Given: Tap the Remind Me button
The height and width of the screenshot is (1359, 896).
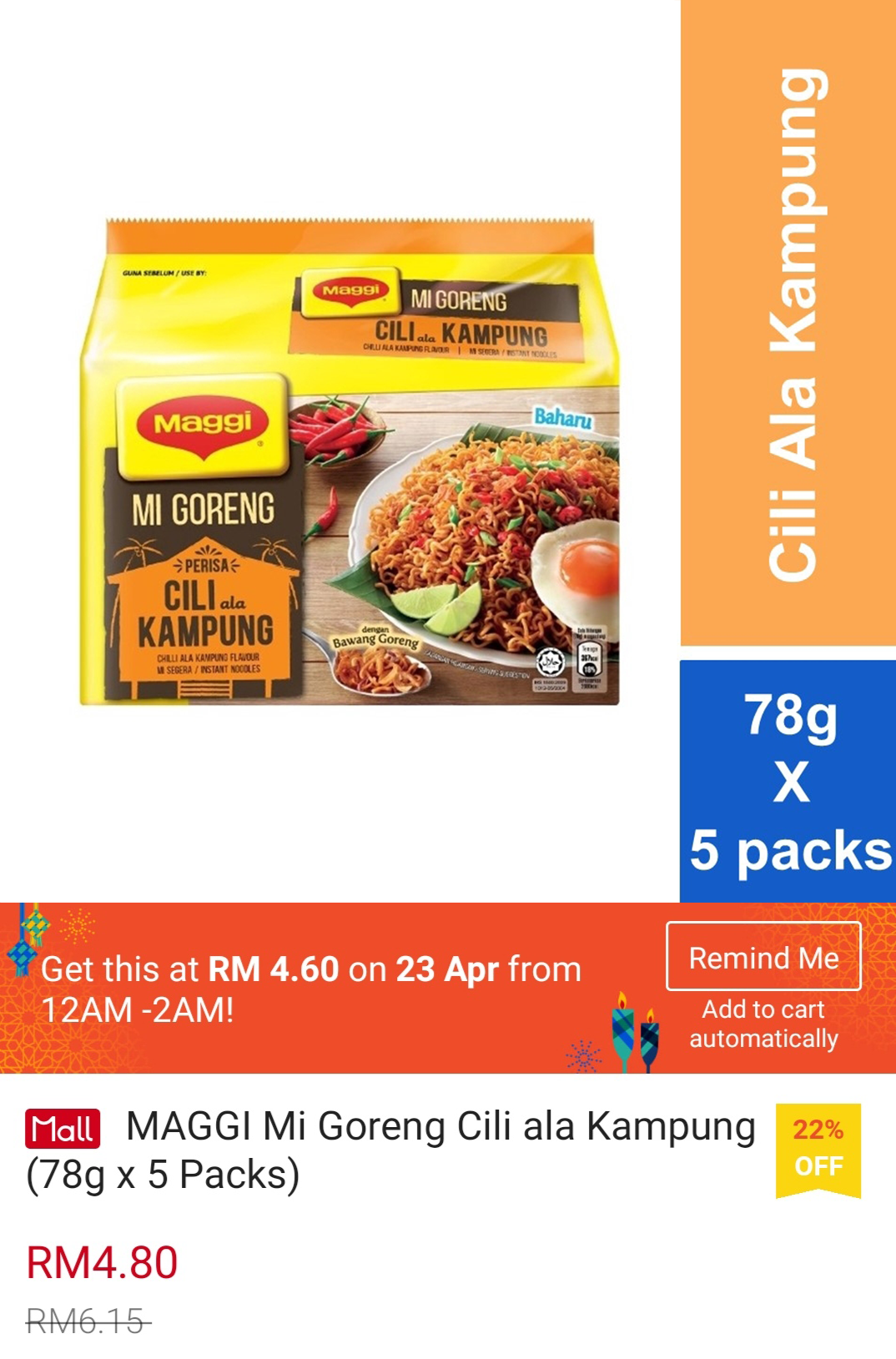Looking at the screenshot, I should 763,957.
